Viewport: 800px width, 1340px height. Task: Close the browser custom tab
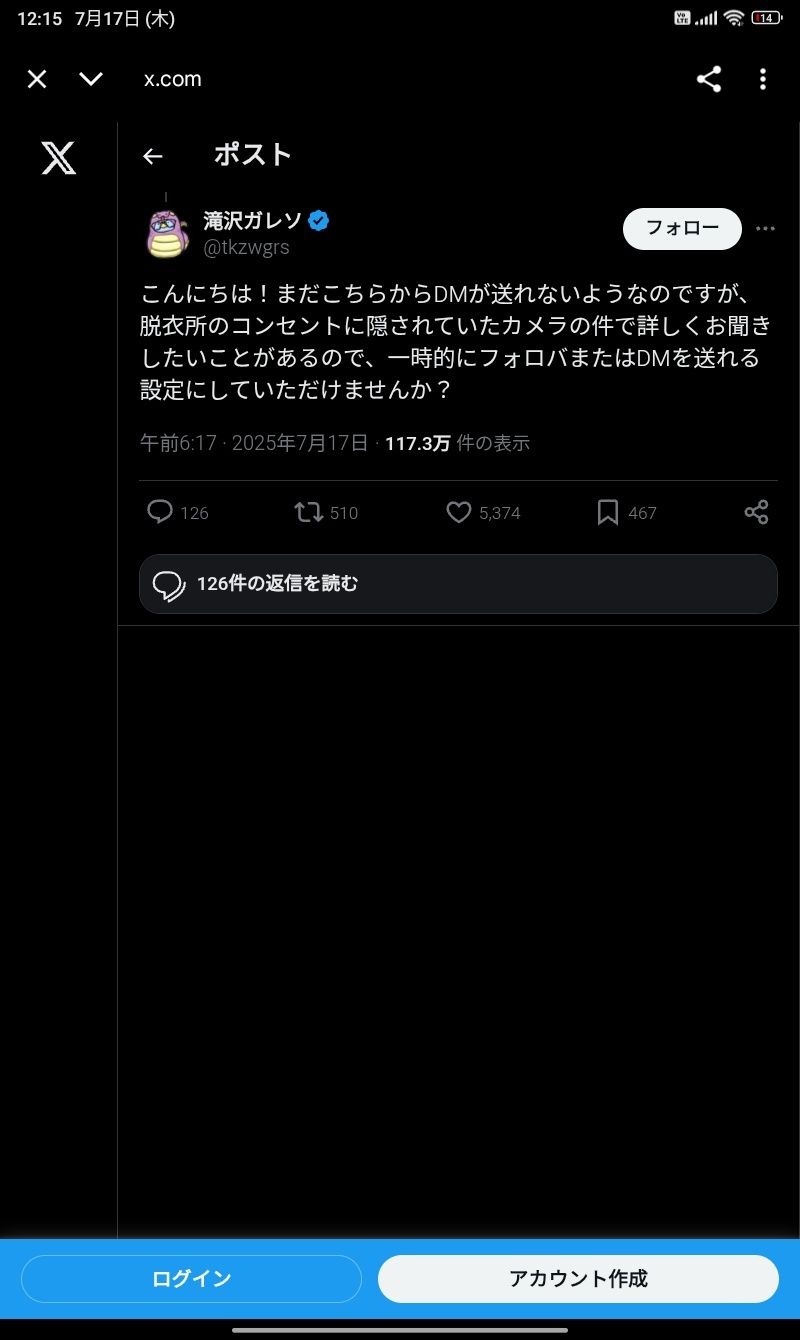pyautogui.click(x=37, y=79)
